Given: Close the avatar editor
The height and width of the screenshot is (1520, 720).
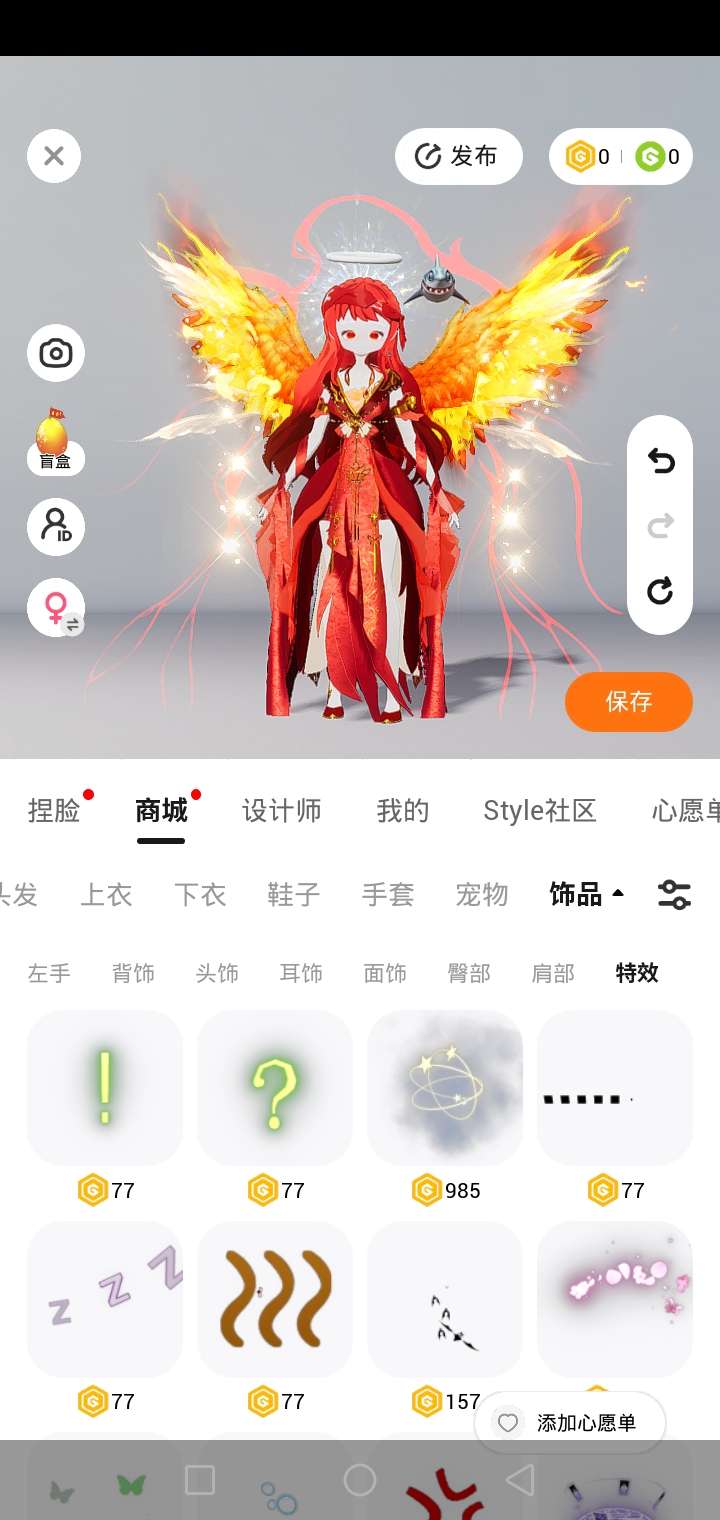Looking at the screenshot, I should click(x=54, y=156).
